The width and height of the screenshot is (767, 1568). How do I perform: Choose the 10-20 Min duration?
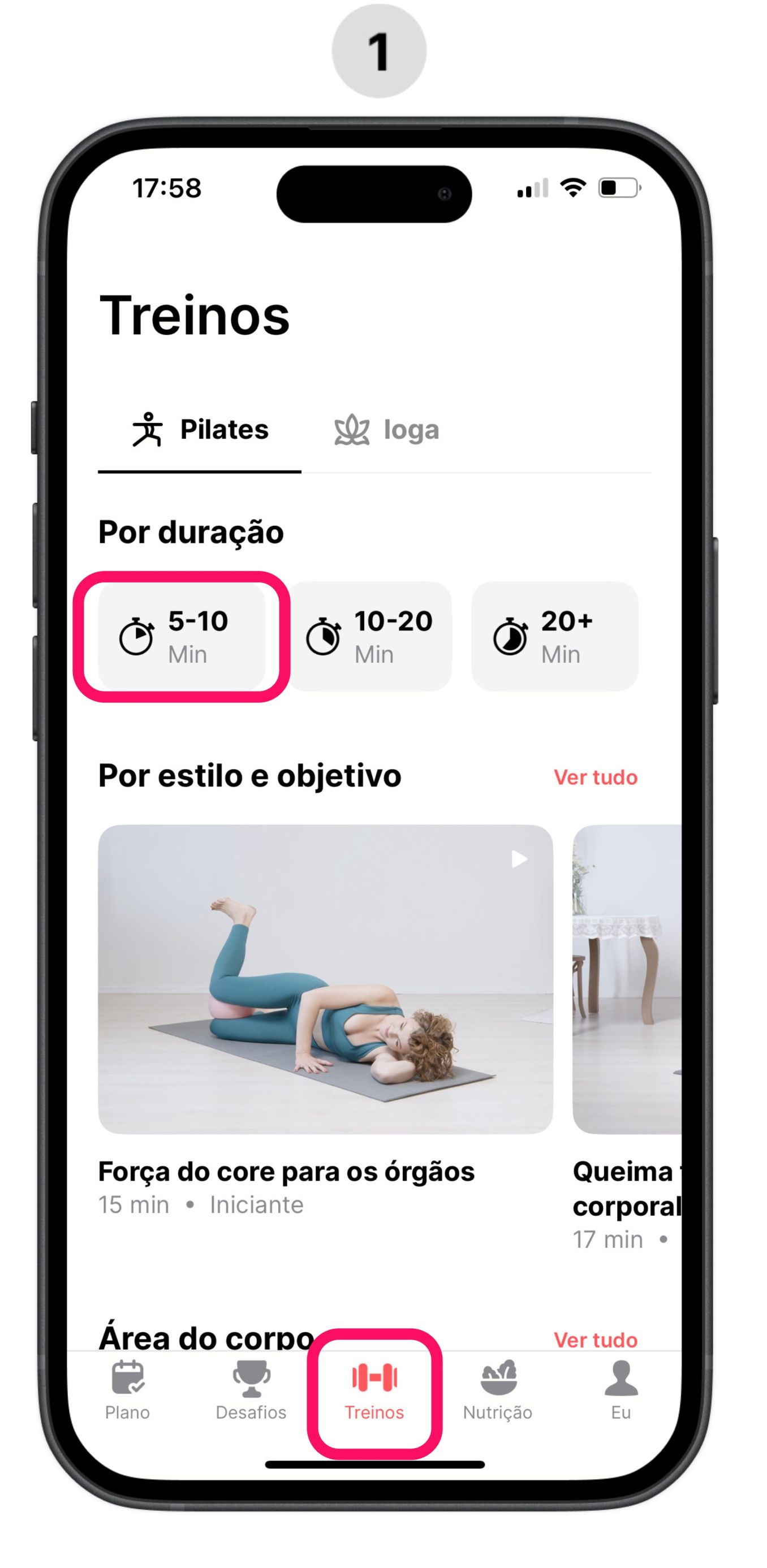[x=369, y=637]
